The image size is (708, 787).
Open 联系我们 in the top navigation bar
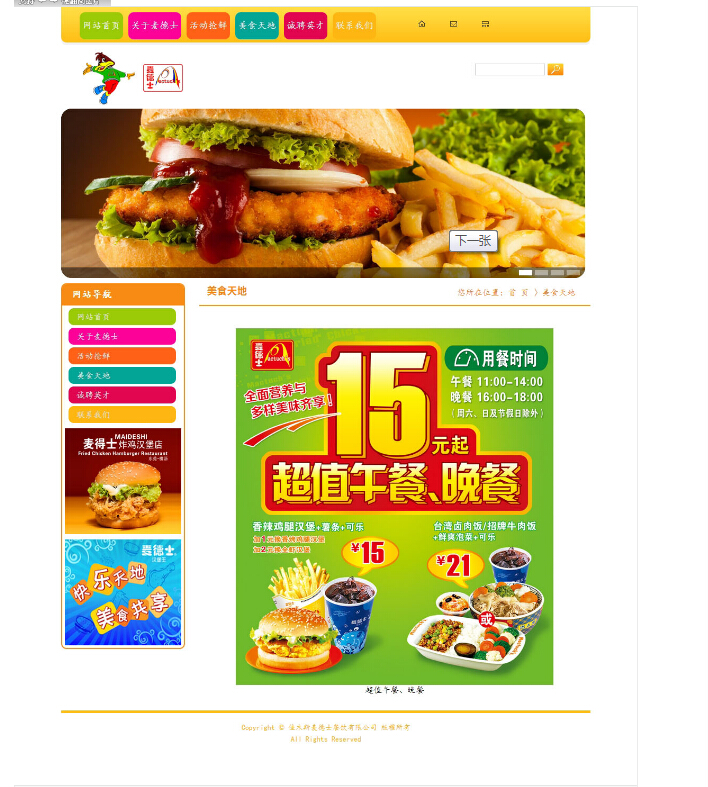354,25
